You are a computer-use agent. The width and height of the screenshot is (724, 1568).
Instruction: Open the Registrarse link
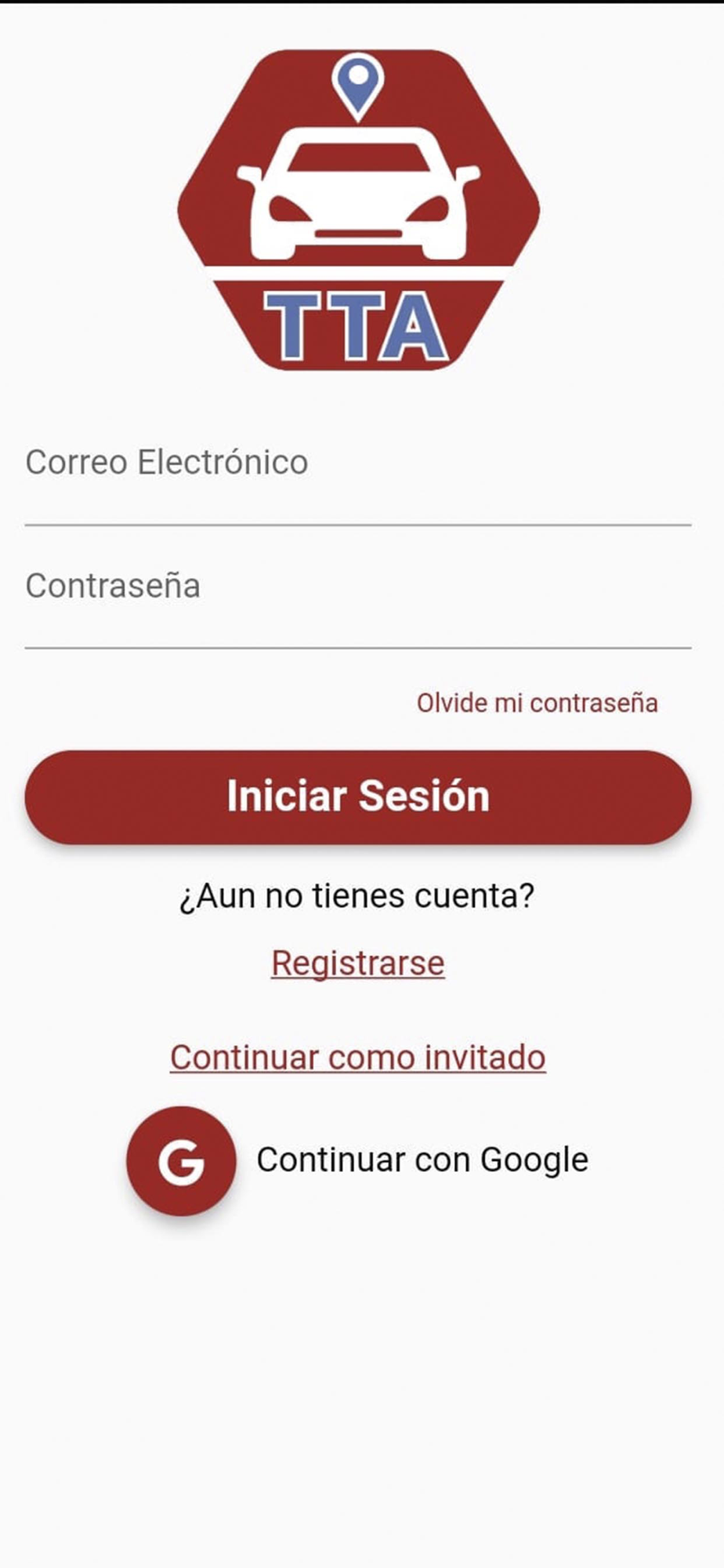click(x=358, y=963)
